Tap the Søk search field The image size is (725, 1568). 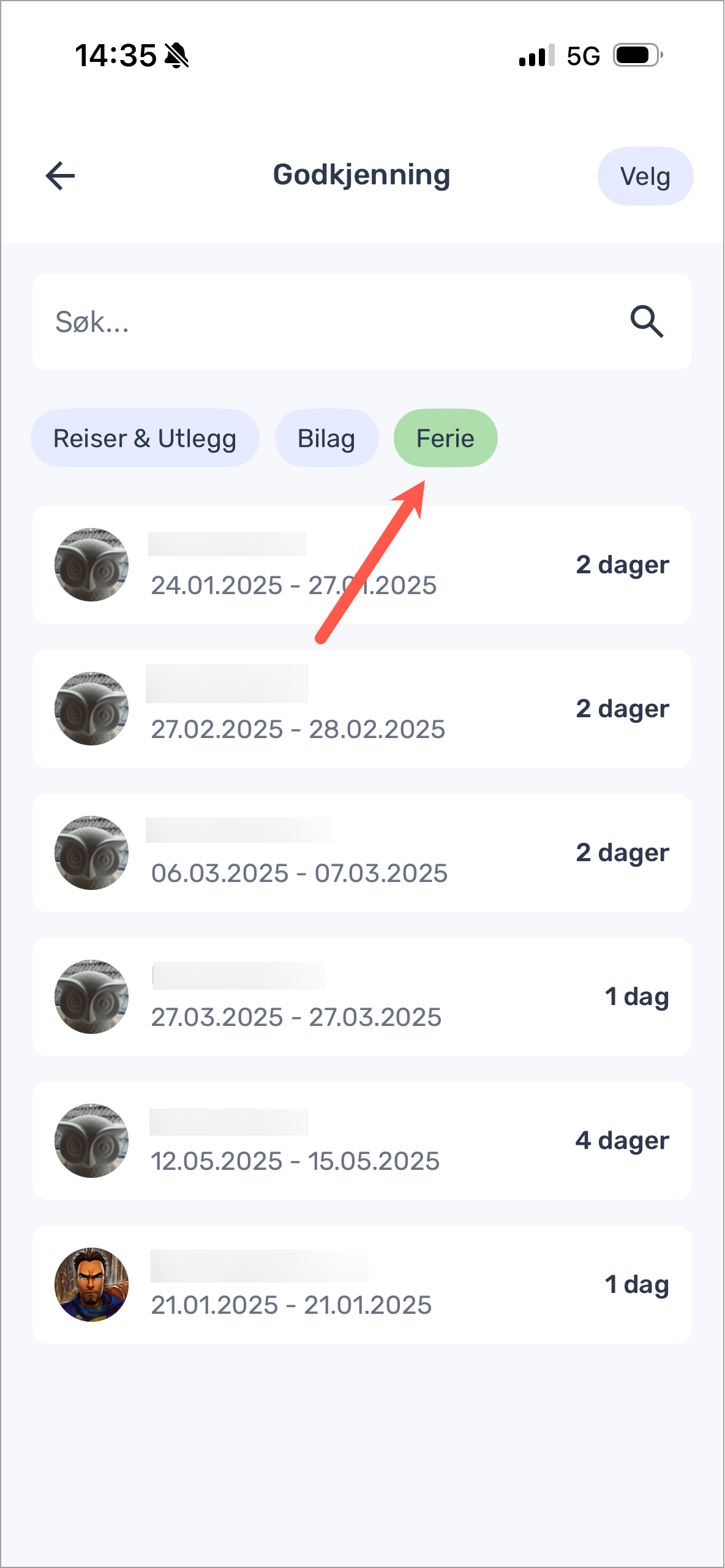pyautogui.click(x=245, y=322)
